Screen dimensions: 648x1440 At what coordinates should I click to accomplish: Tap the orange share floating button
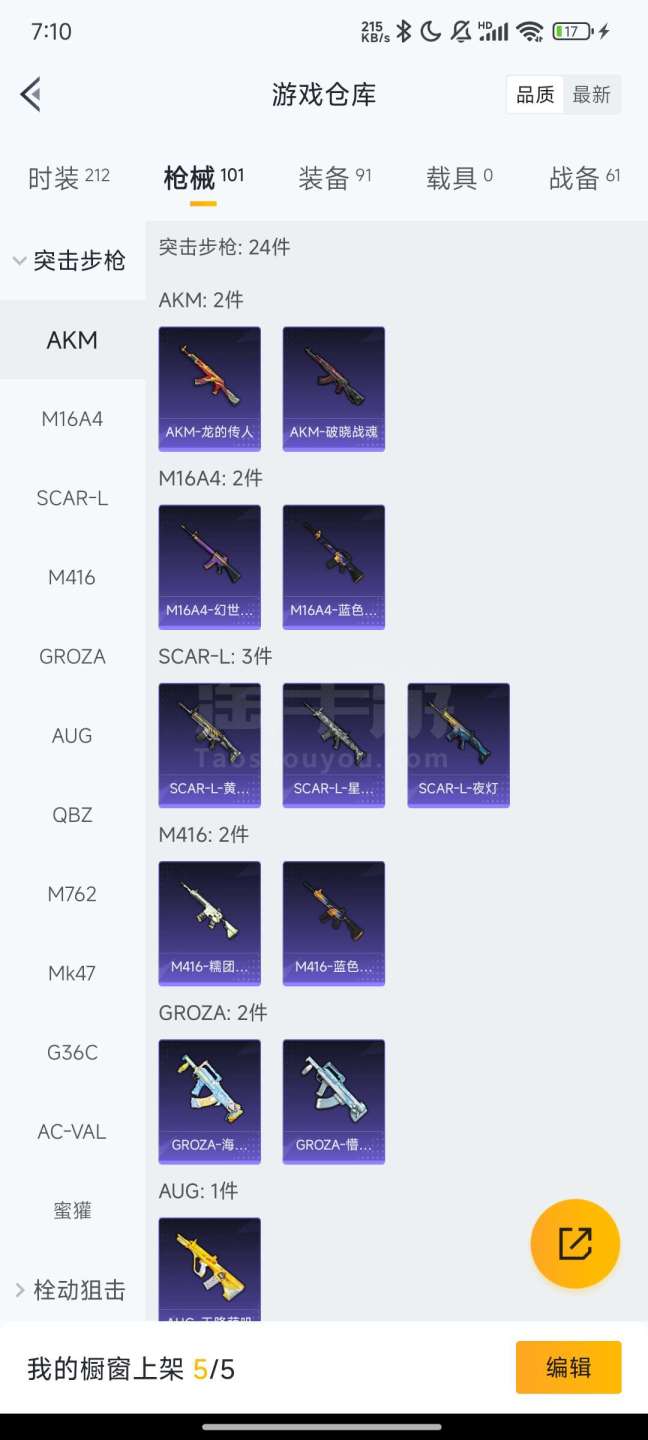pos(575,1243)
